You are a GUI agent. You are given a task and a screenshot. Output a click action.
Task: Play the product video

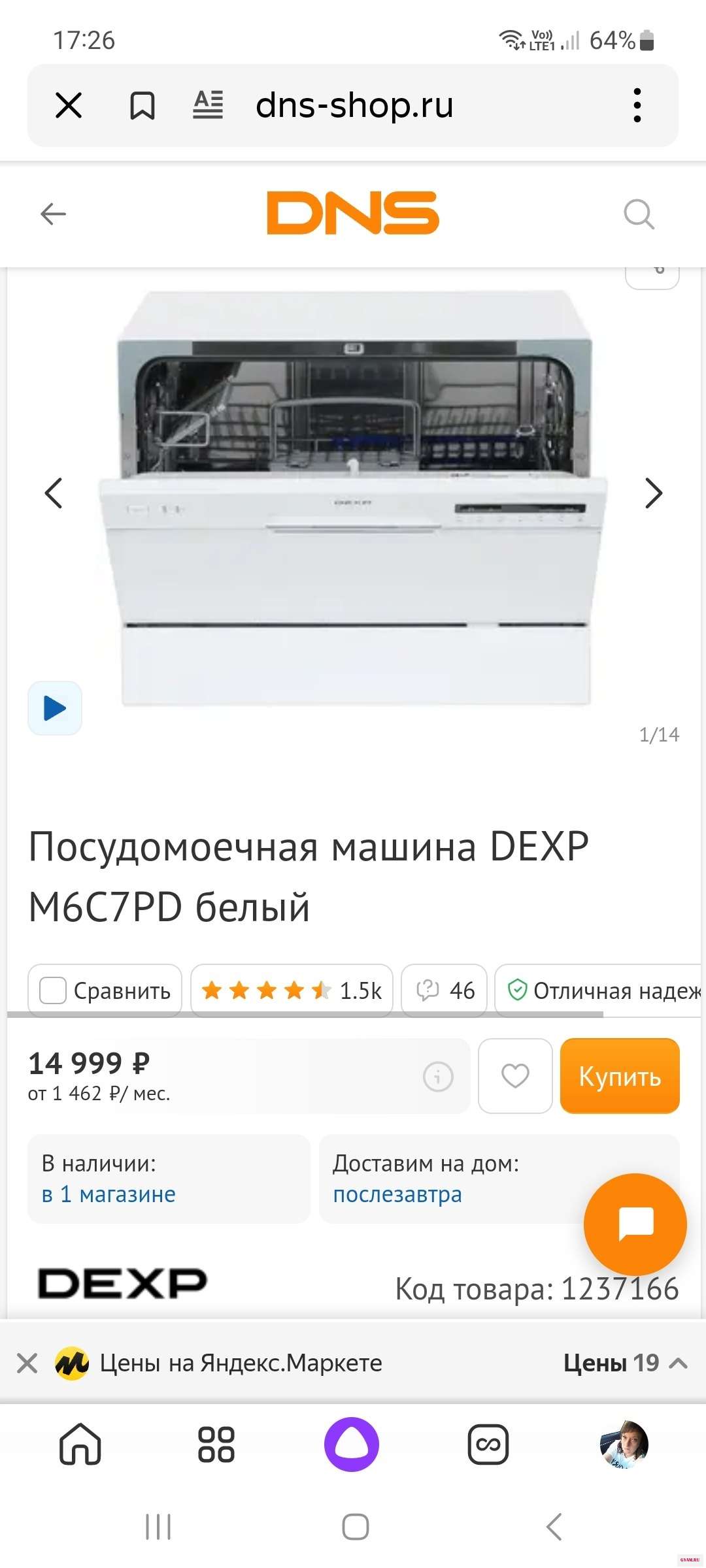point(55,708)
